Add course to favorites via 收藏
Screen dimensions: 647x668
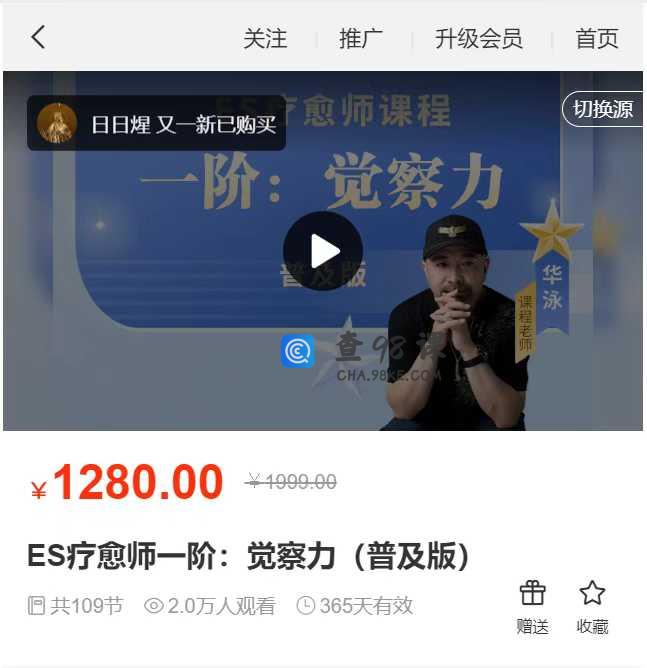592,606
